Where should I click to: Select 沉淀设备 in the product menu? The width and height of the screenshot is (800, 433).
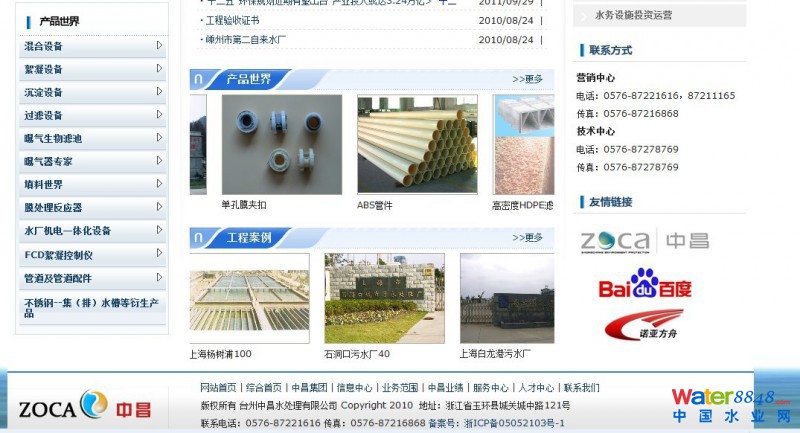tap(44, 92)
